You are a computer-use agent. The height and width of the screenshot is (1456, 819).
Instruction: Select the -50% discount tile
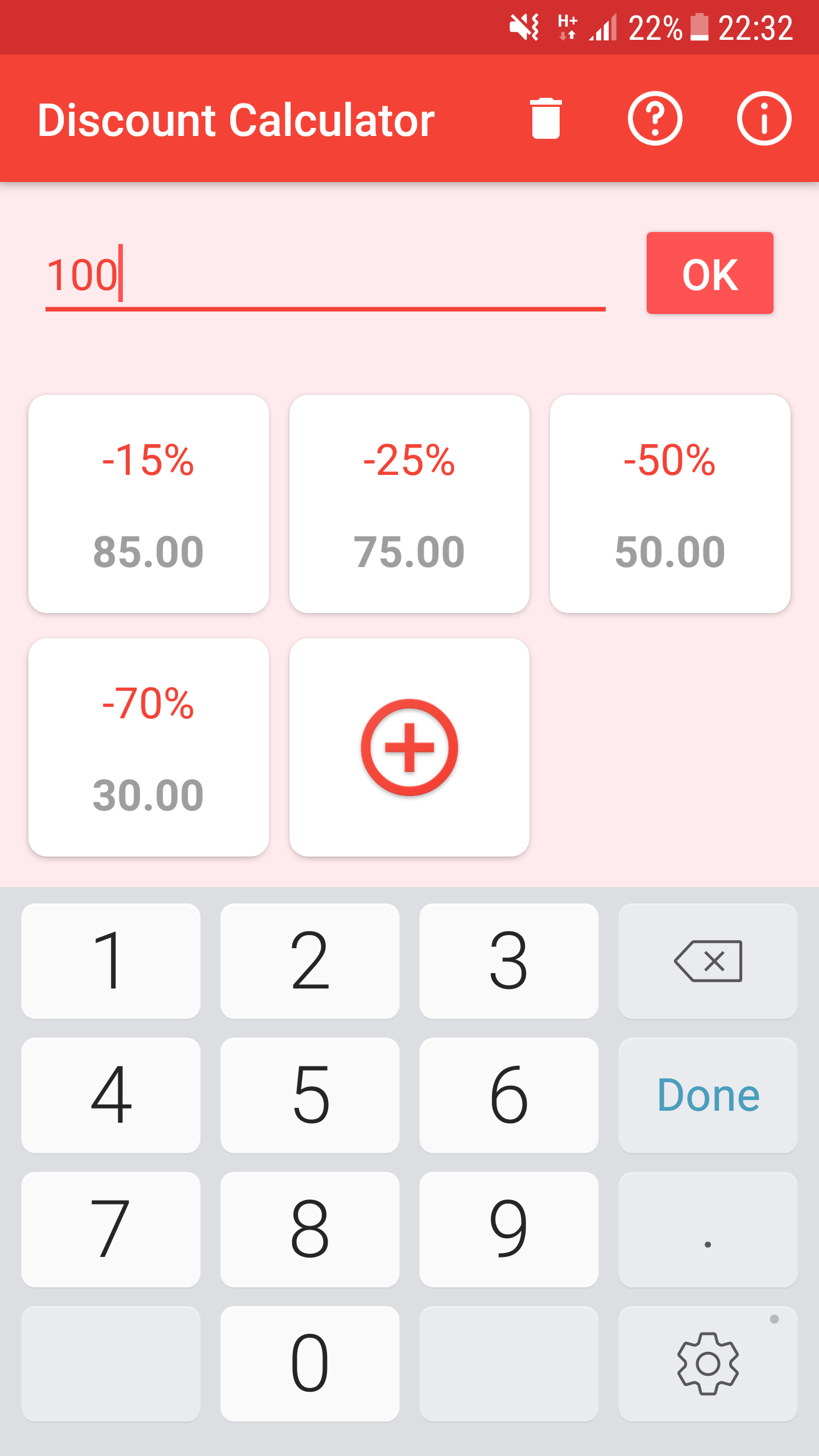click(671, 503)
